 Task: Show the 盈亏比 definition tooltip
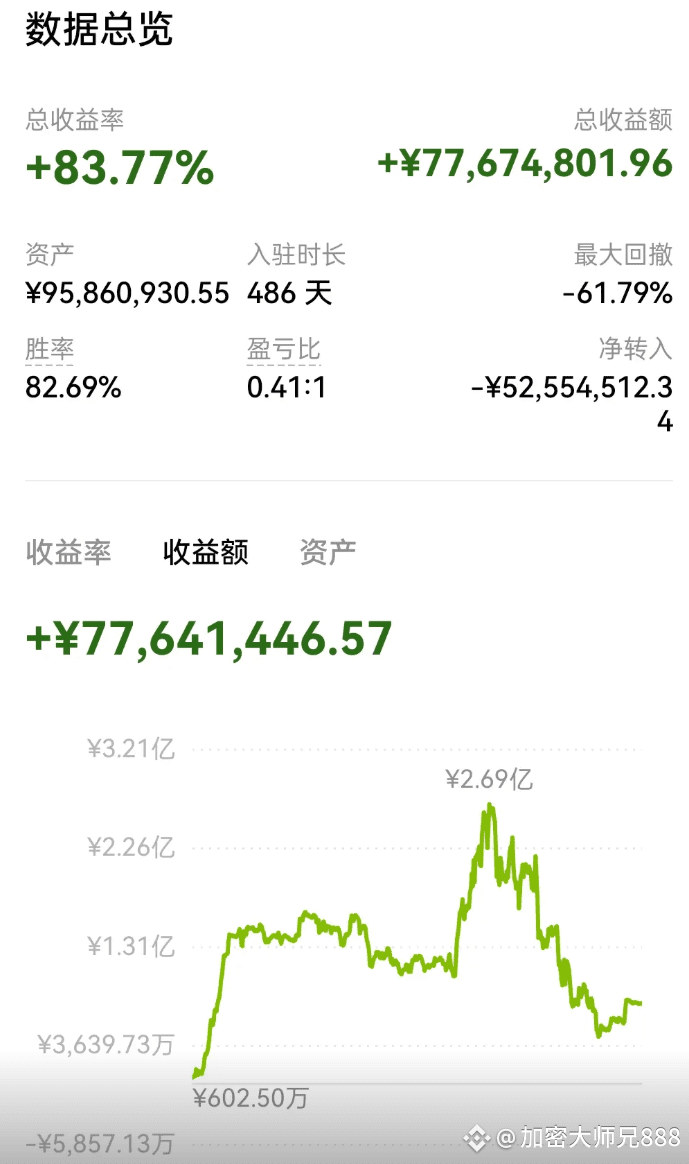click(x=284, y=348)
